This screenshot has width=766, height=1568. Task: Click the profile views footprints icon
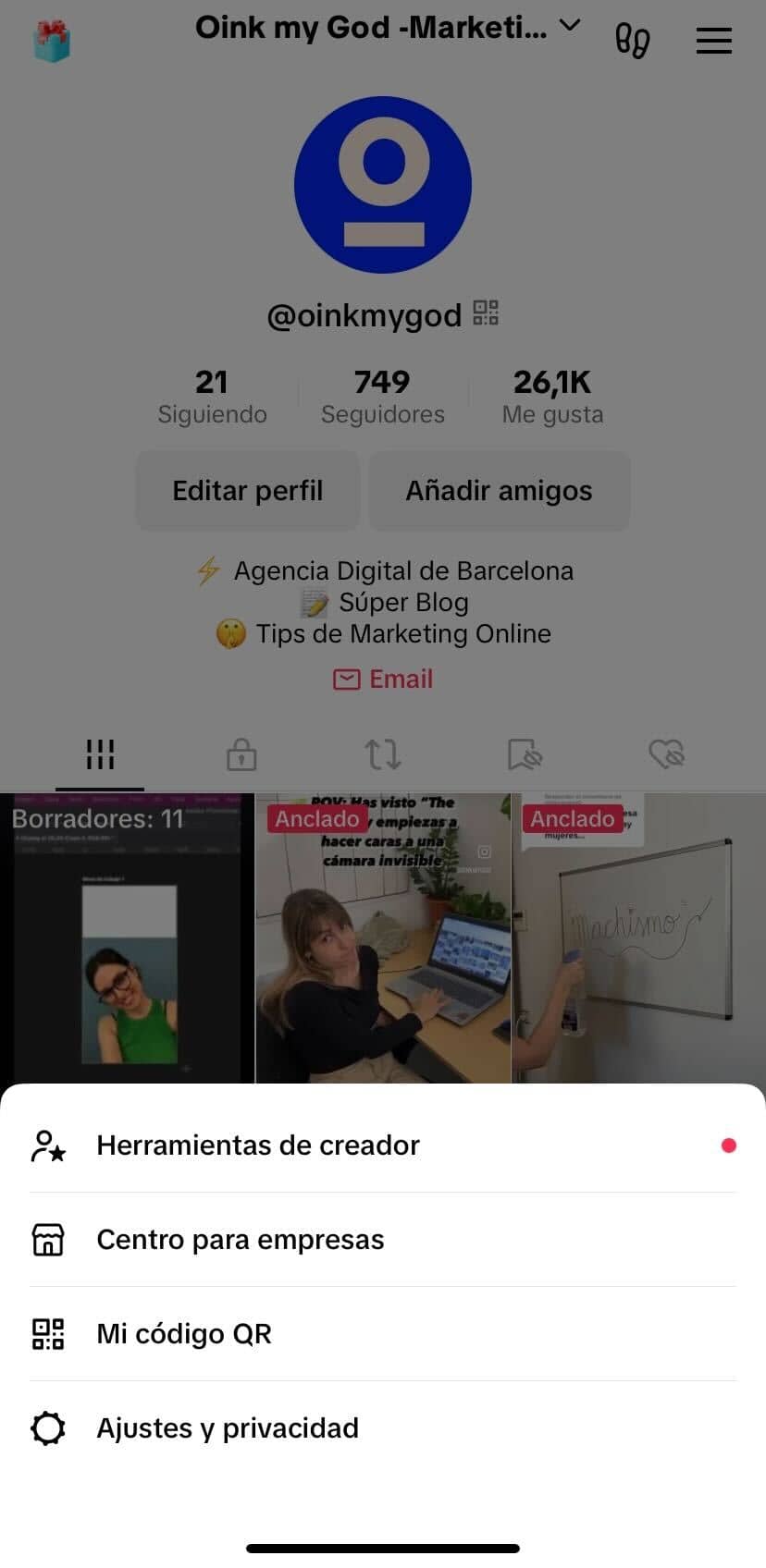[x=633, y=40]
